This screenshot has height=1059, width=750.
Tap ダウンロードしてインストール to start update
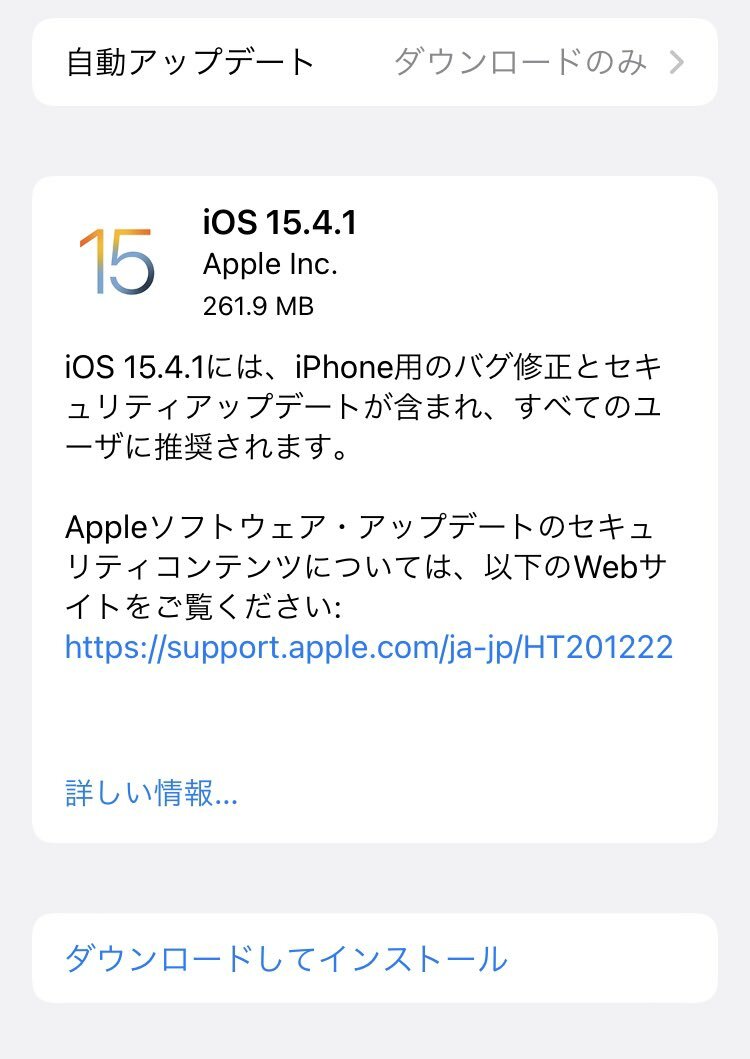pyautogui.click(x=286, y=959)
